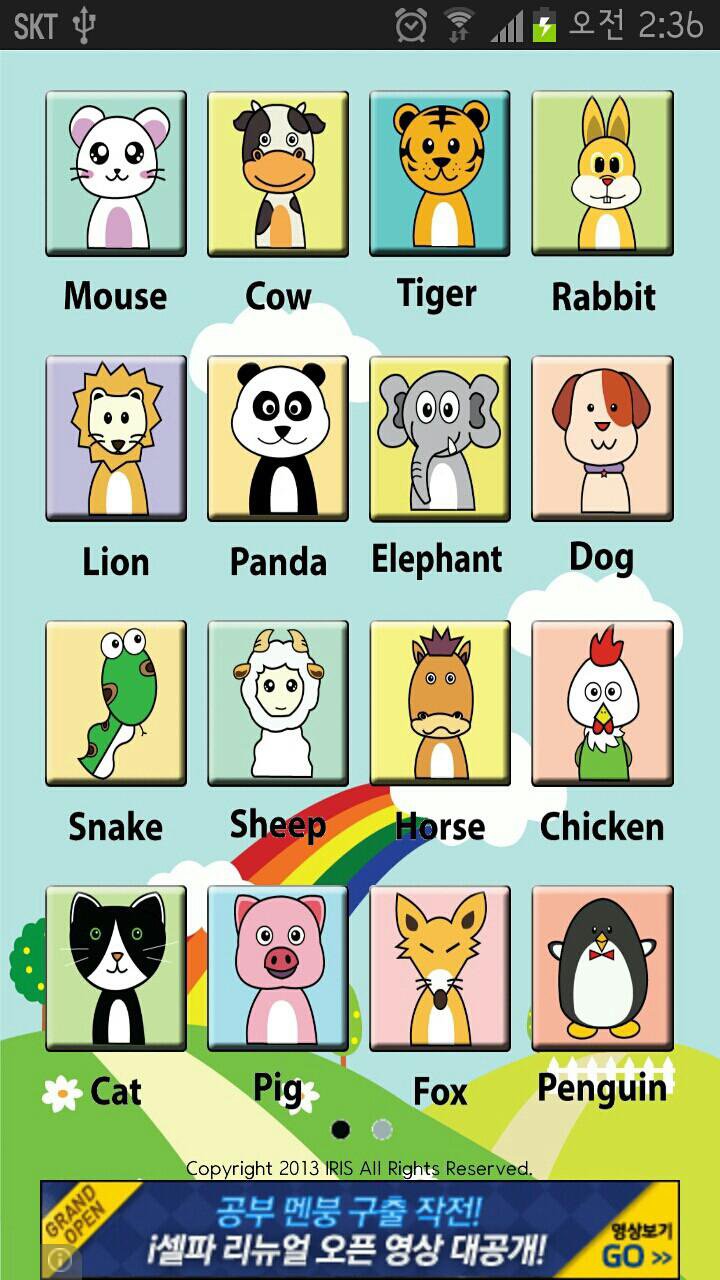The width and height of the screenshot is (720, 1280).
Task: Tap the Dog animal card
Action: point(602,437)
